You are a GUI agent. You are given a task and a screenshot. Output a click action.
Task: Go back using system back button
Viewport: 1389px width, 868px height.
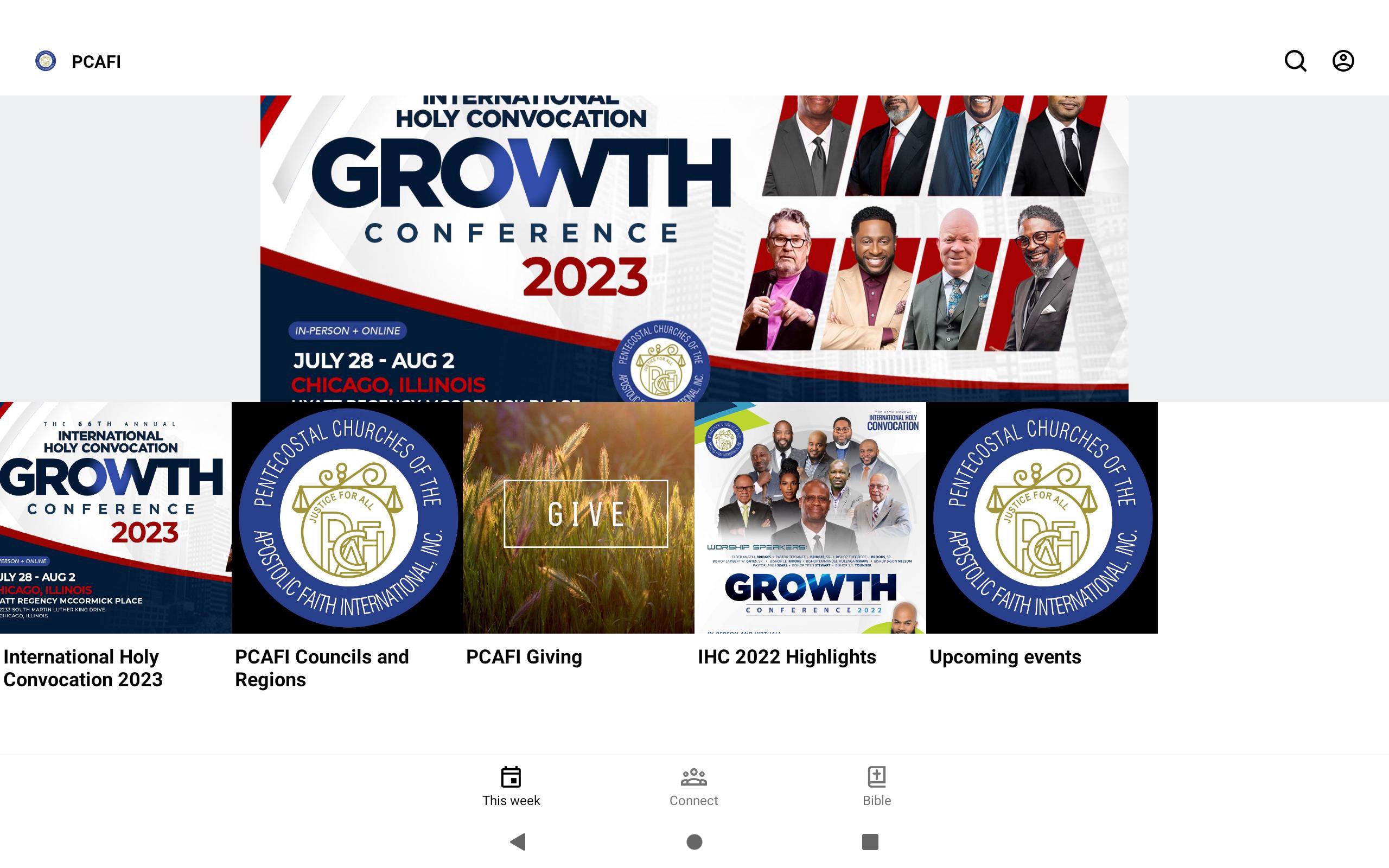pos(518,841)
